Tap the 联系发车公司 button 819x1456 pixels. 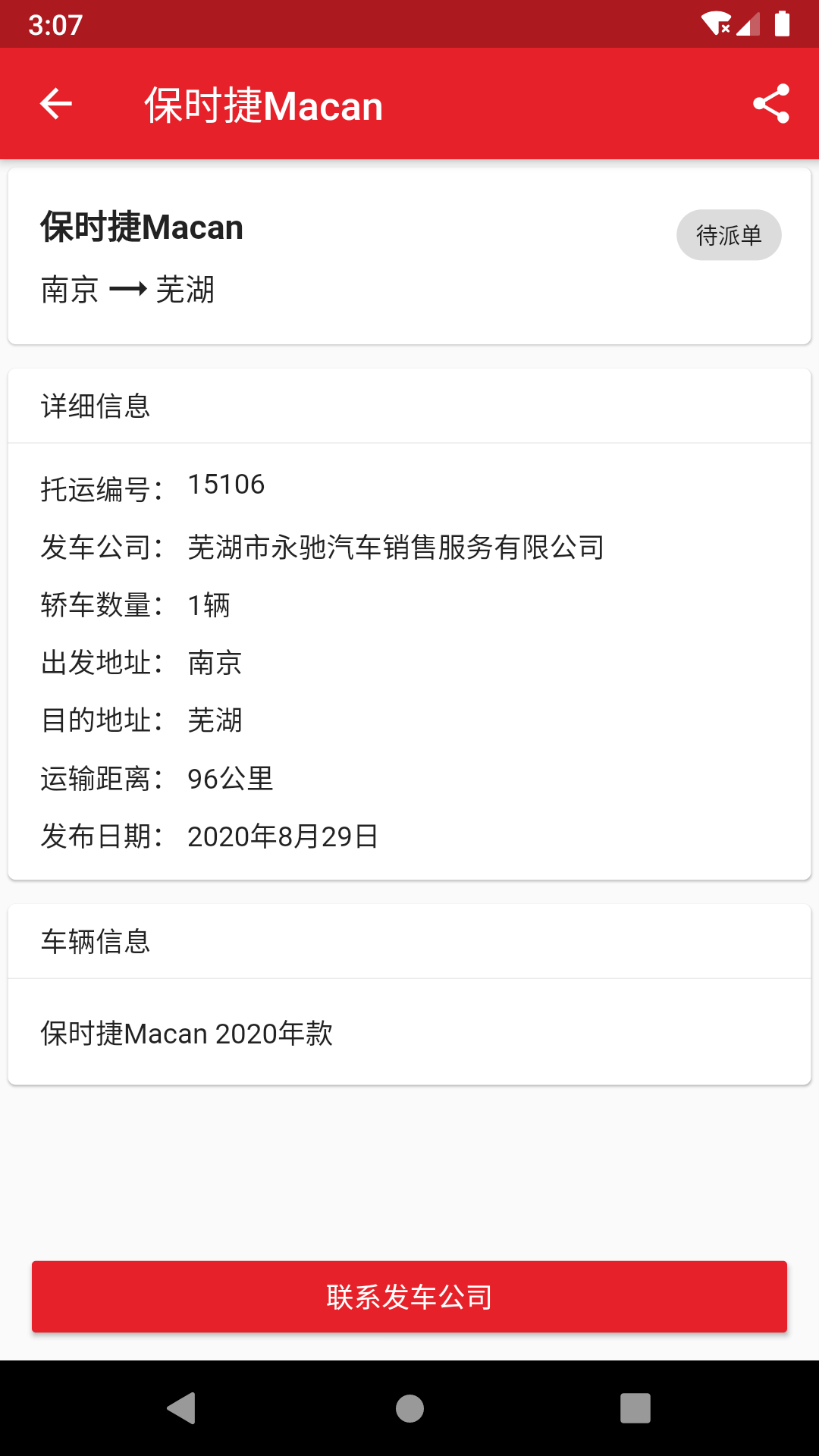coord(409,1297)
